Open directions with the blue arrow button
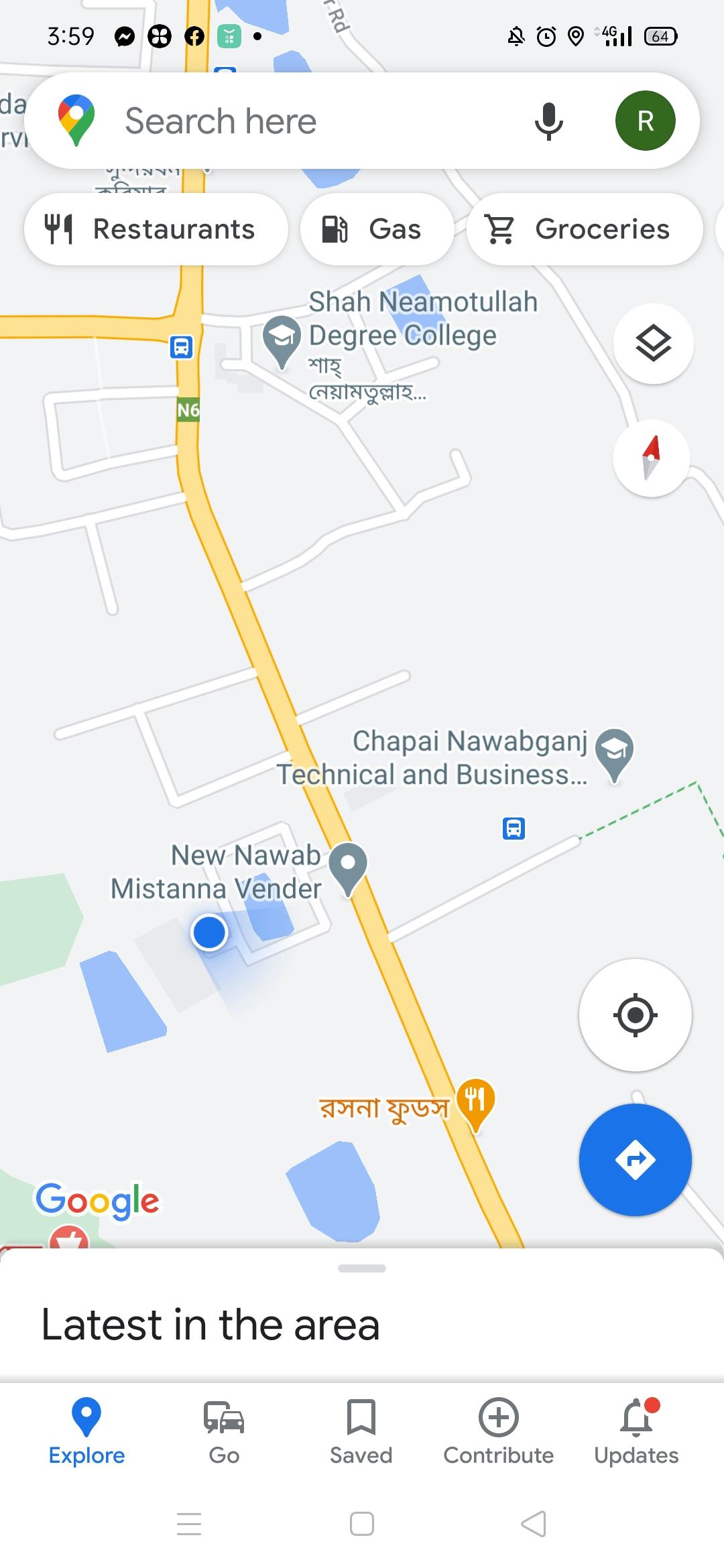Image resolution: width=724 pixels, height=1568 pixels. 635,1159
